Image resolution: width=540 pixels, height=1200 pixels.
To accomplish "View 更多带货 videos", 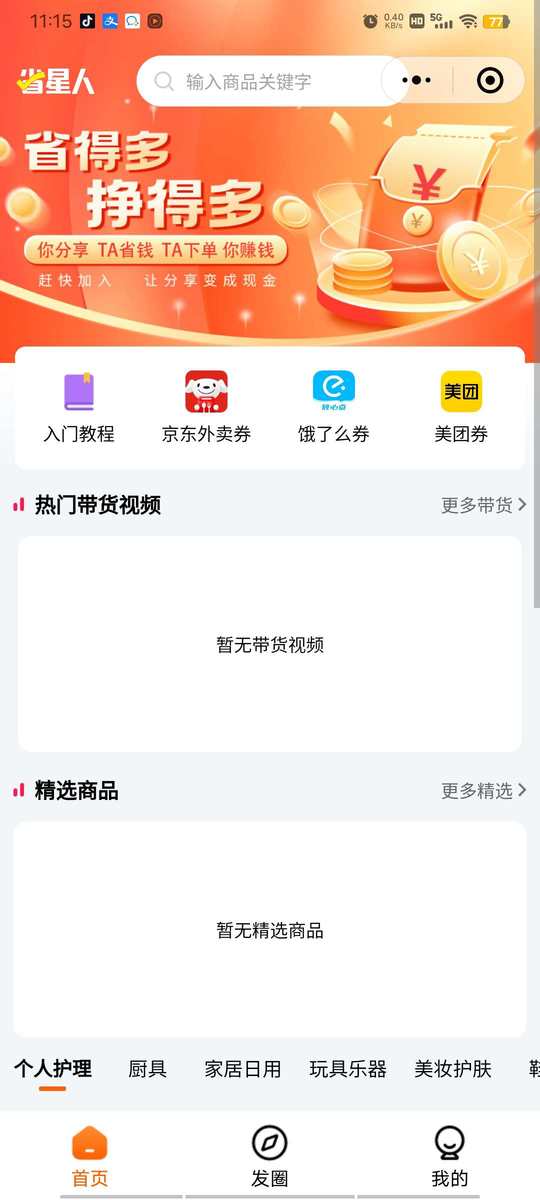I will pos(484,505).
